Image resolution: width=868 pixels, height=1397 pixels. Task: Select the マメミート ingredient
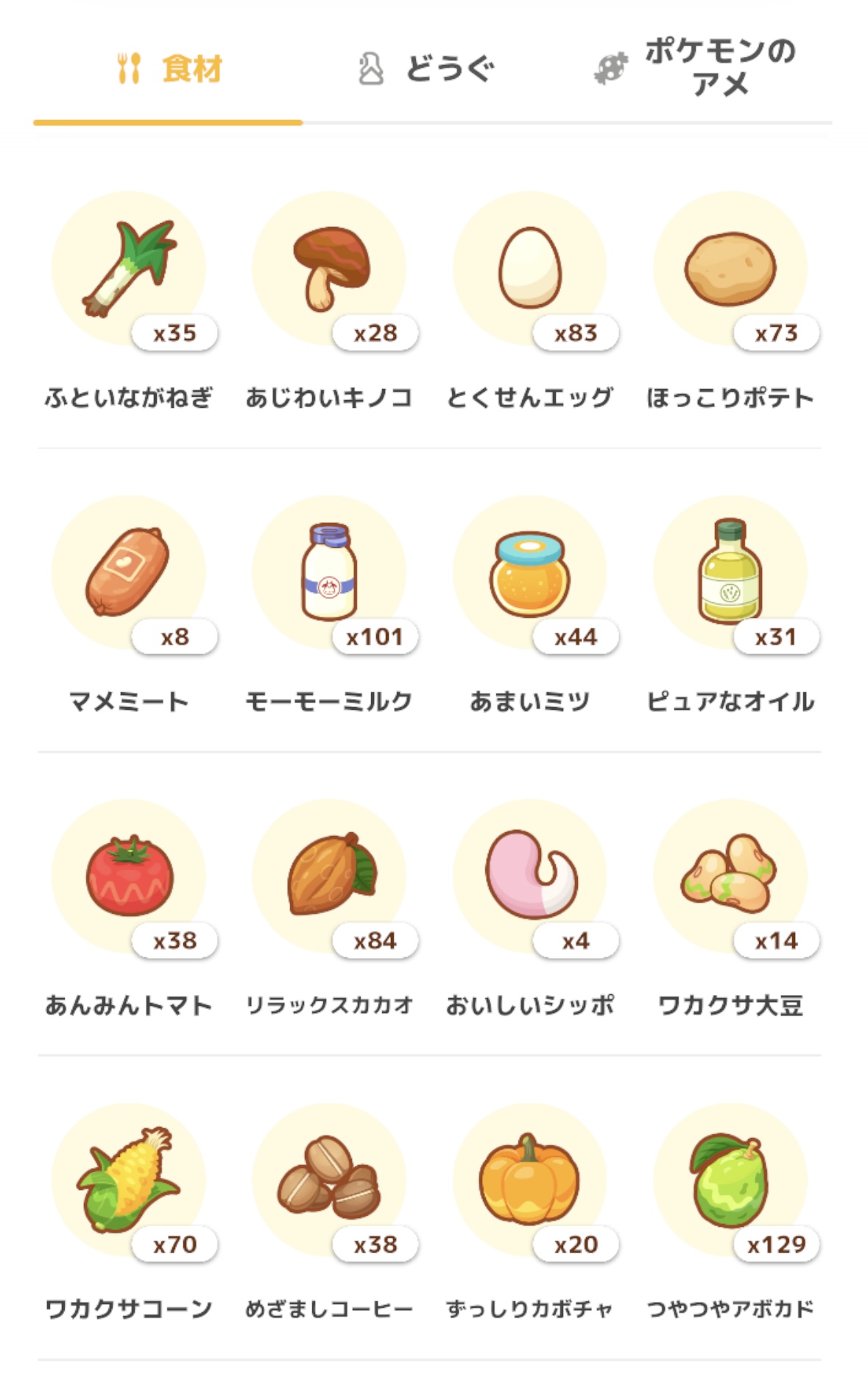[x=129, y=572]
